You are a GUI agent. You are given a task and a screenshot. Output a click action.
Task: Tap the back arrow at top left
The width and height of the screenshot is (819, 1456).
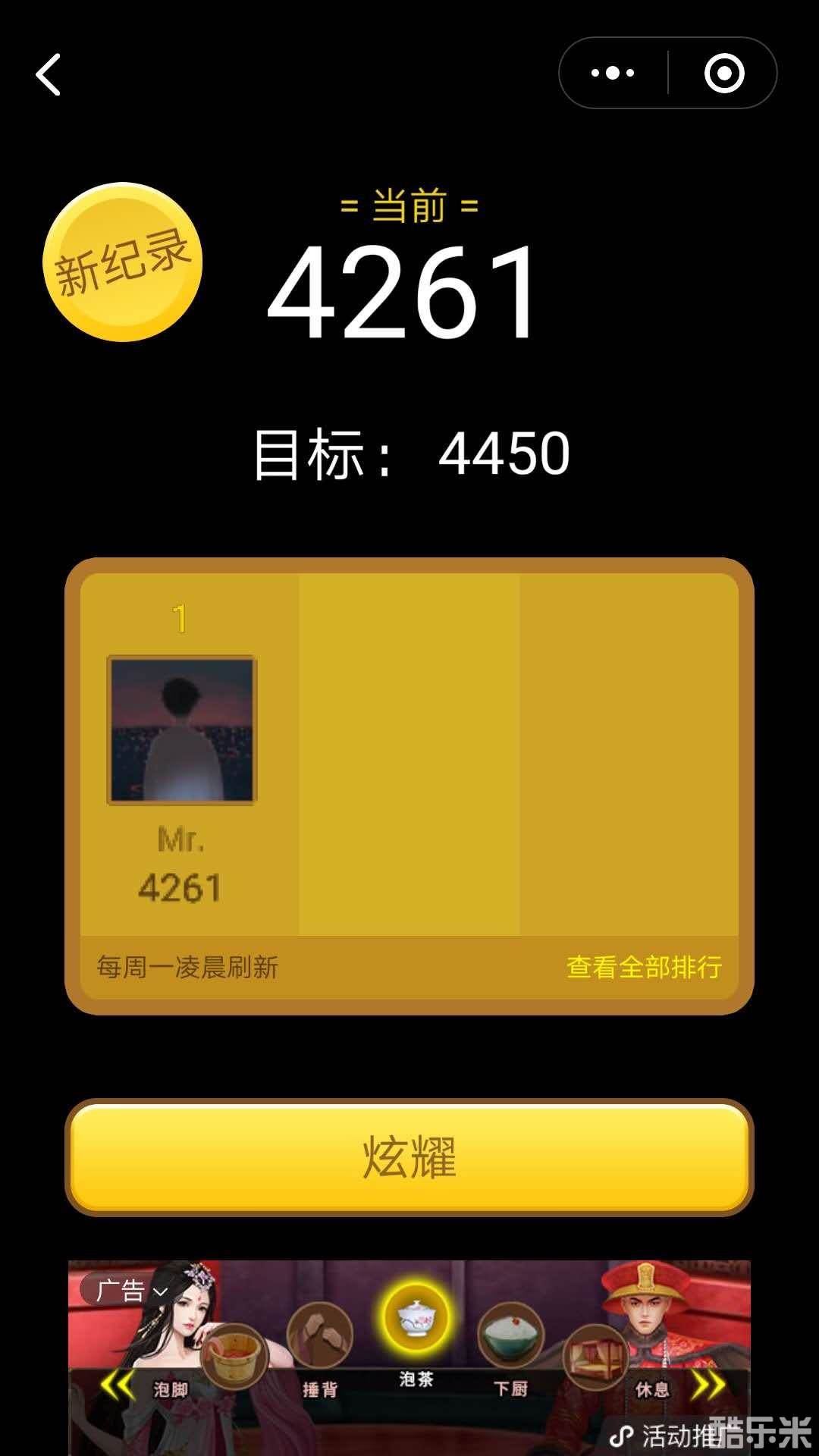pyautogui.click(x=47, y=76)
